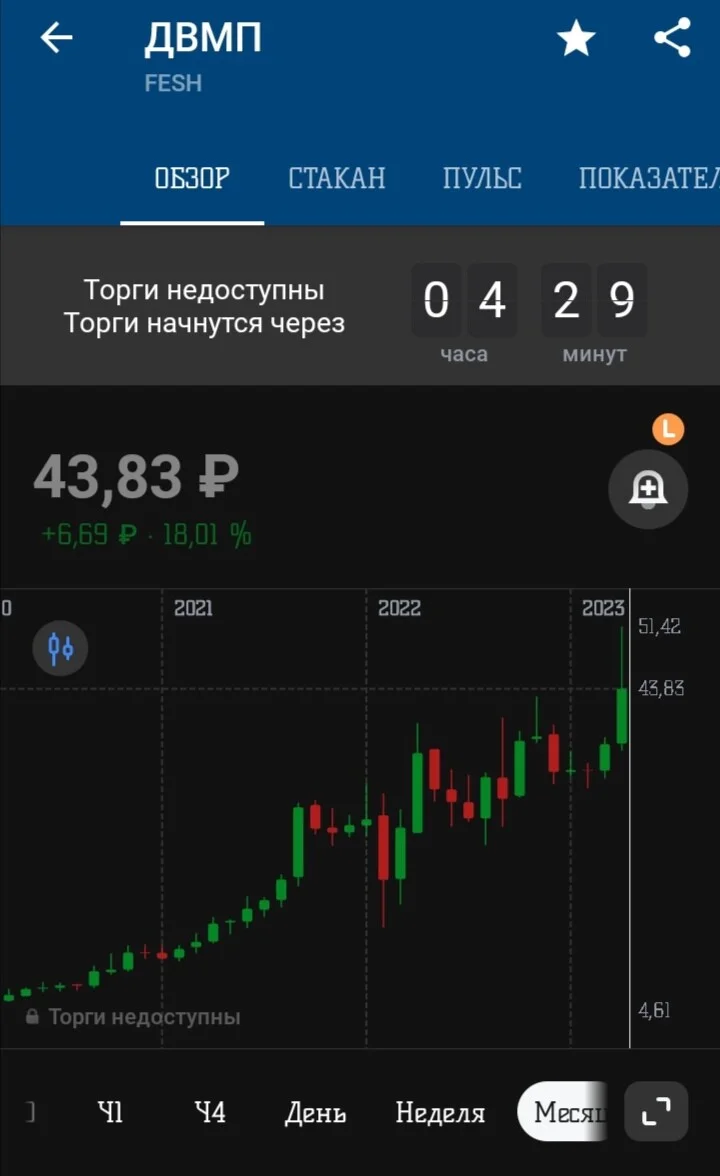Set chart interval to Ч4
This screenshot has width=720, height=1176.
tap(209, 1112)
